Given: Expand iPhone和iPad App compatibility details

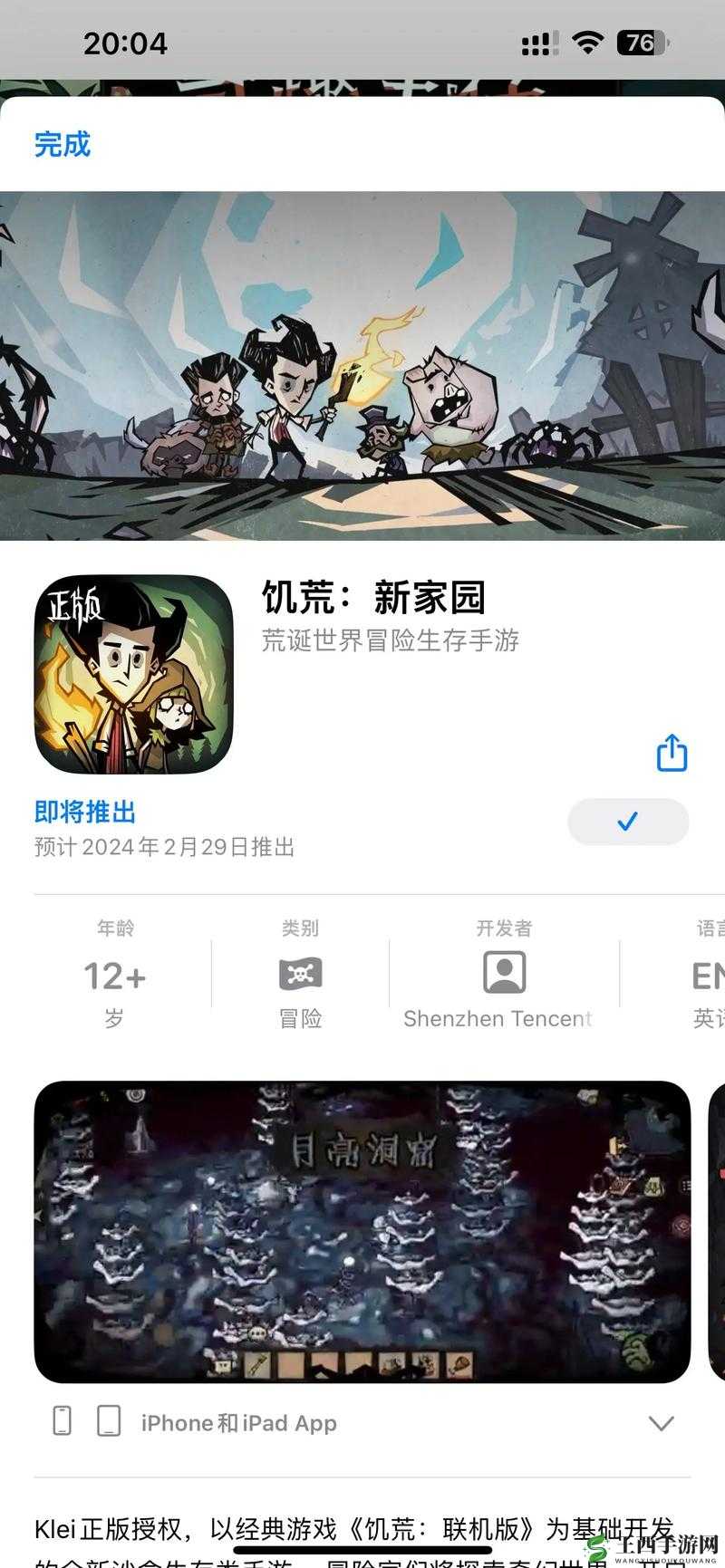Looking at the screenshot, I should tap(662, 1423).
